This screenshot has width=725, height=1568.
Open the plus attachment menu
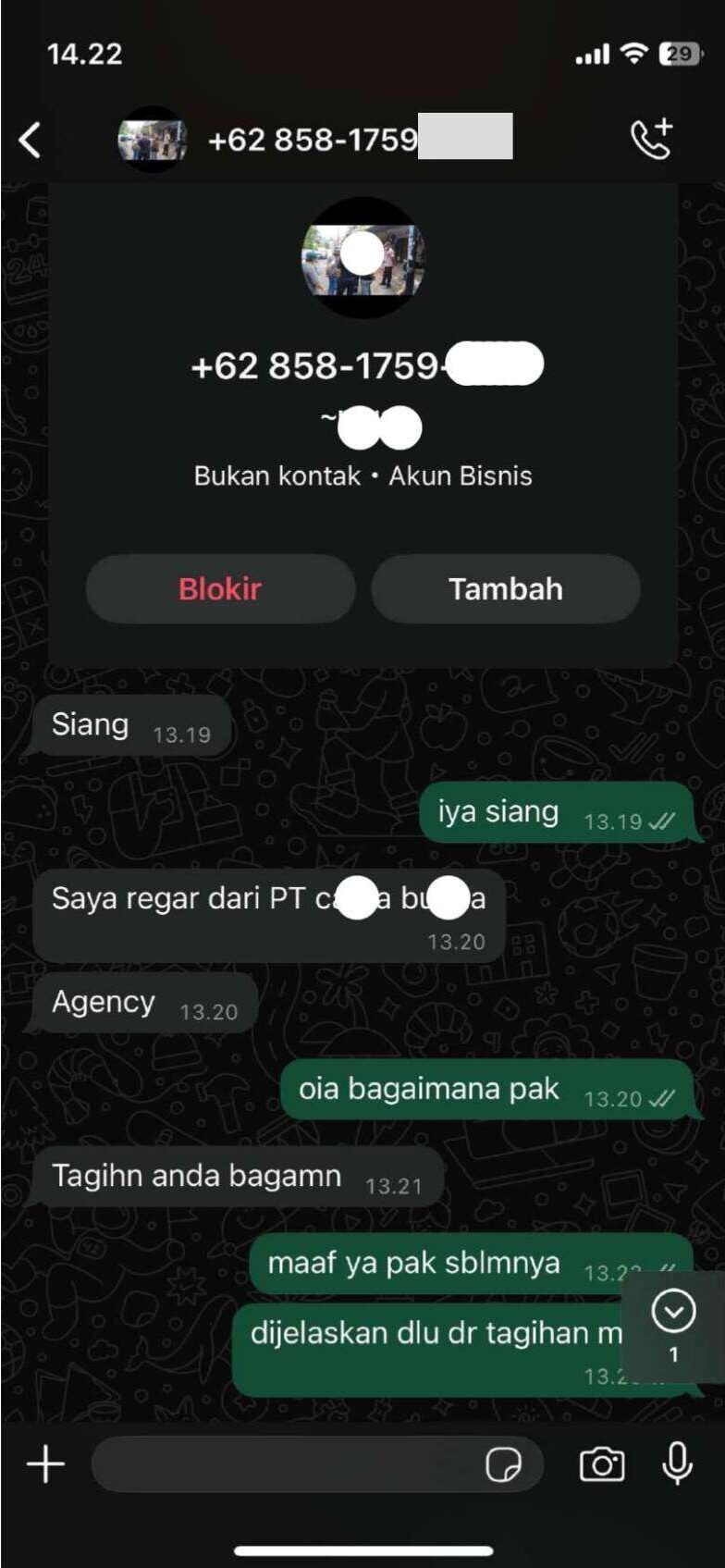(45, 1464)
